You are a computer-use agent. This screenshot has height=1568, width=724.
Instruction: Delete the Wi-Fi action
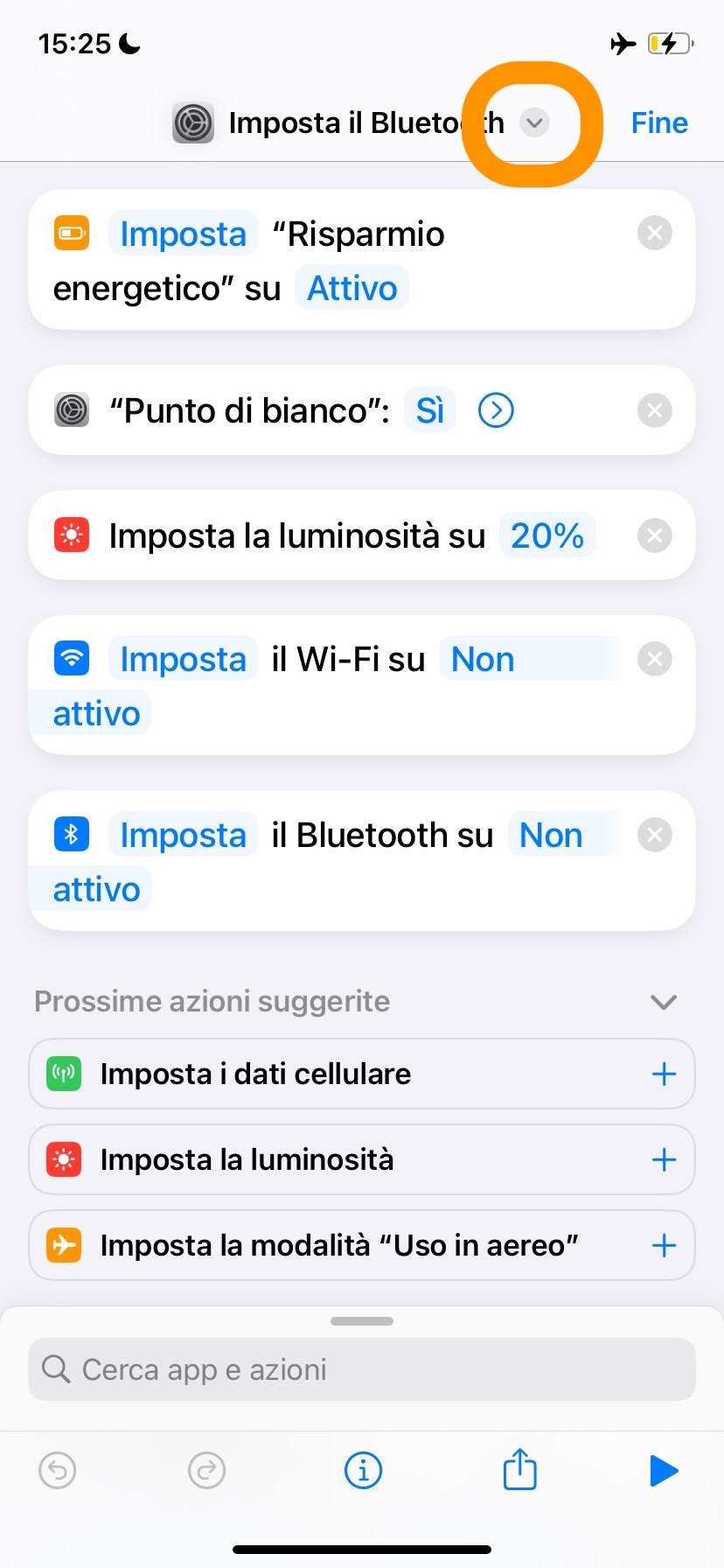coord(654,659)
